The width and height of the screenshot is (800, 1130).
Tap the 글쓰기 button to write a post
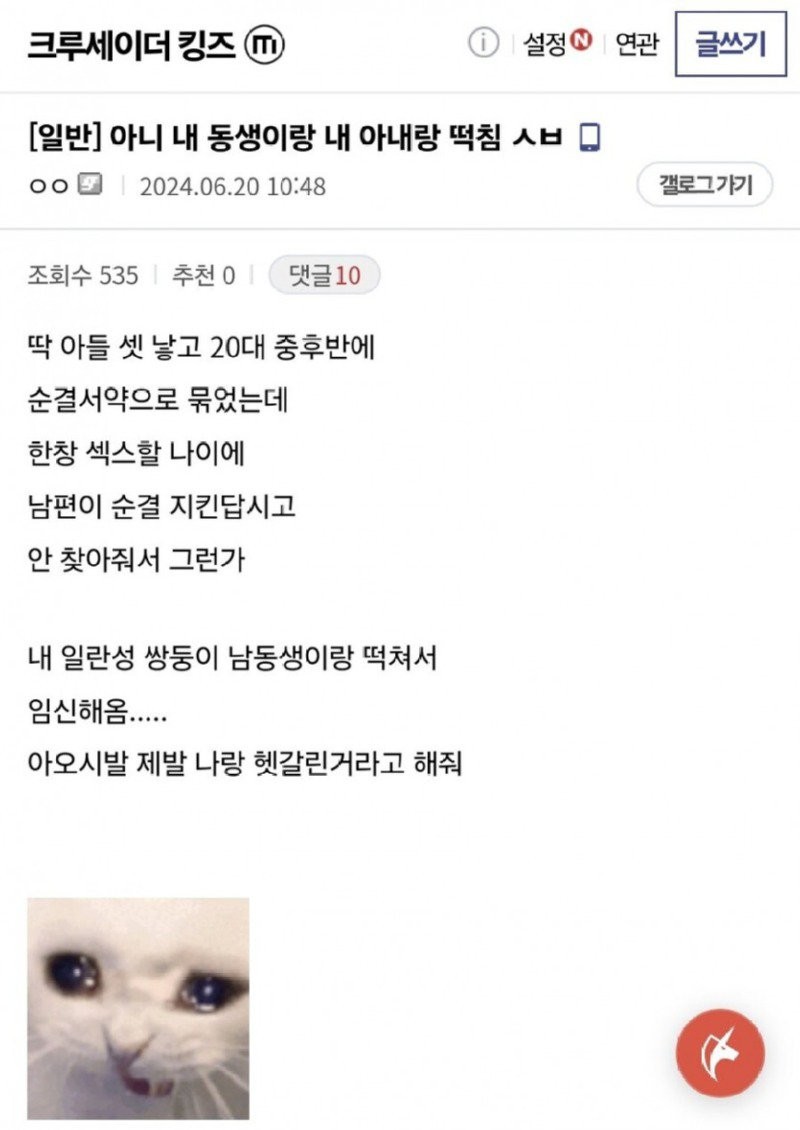(x=732, y=44)
